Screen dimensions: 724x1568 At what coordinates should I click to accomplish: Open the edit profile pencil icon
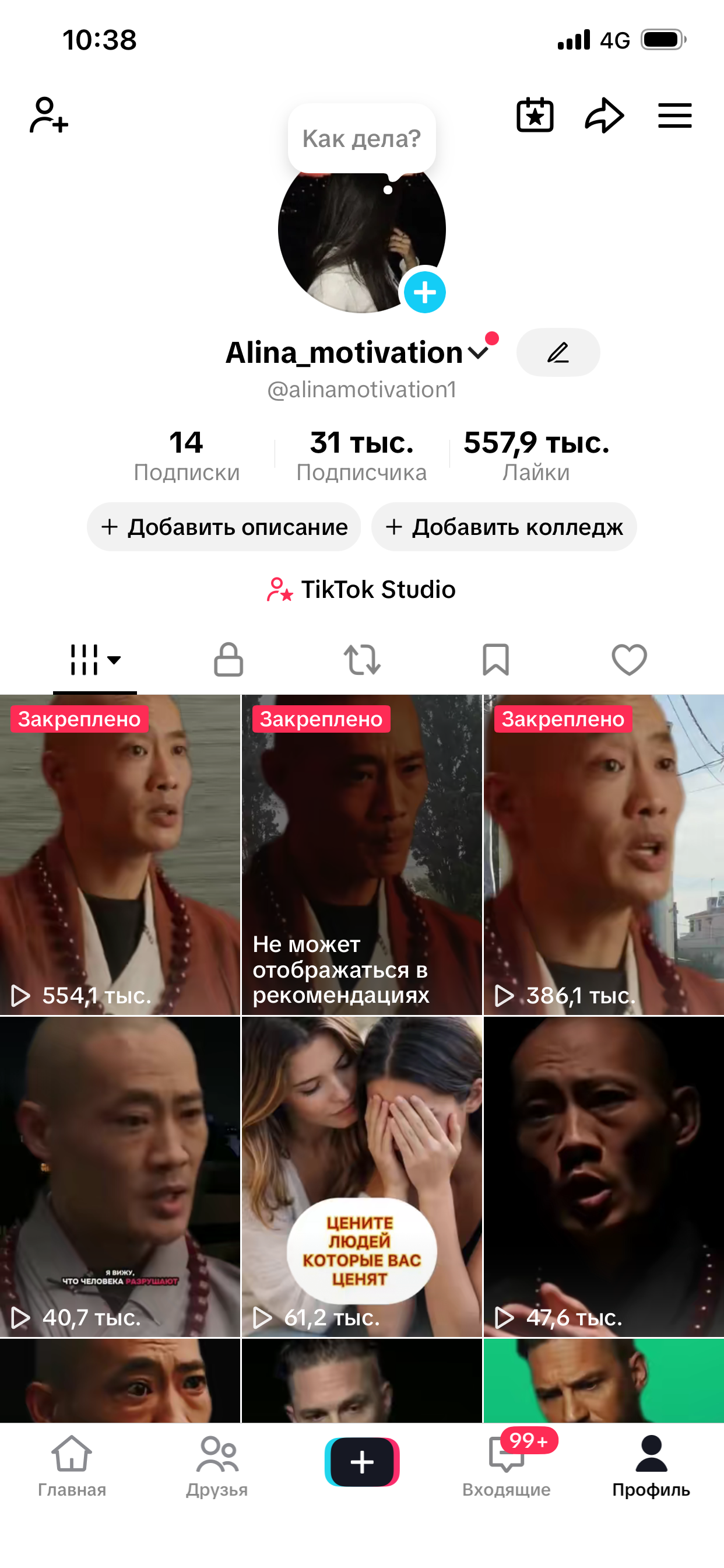[557, 352]
